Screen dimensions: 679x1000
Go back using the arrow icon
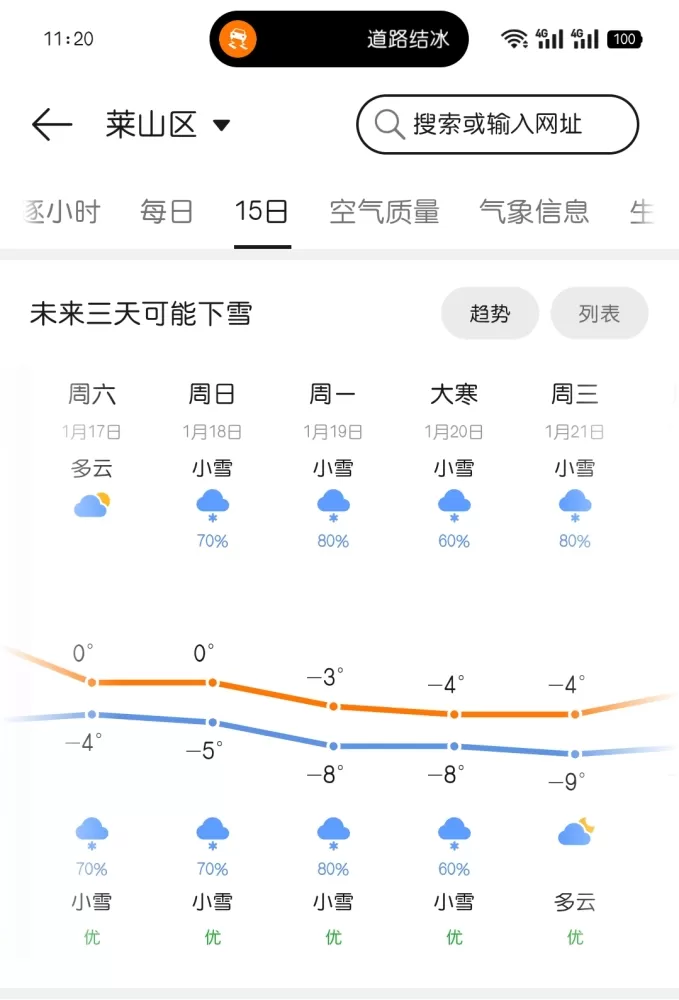click(x=52, y=125)
